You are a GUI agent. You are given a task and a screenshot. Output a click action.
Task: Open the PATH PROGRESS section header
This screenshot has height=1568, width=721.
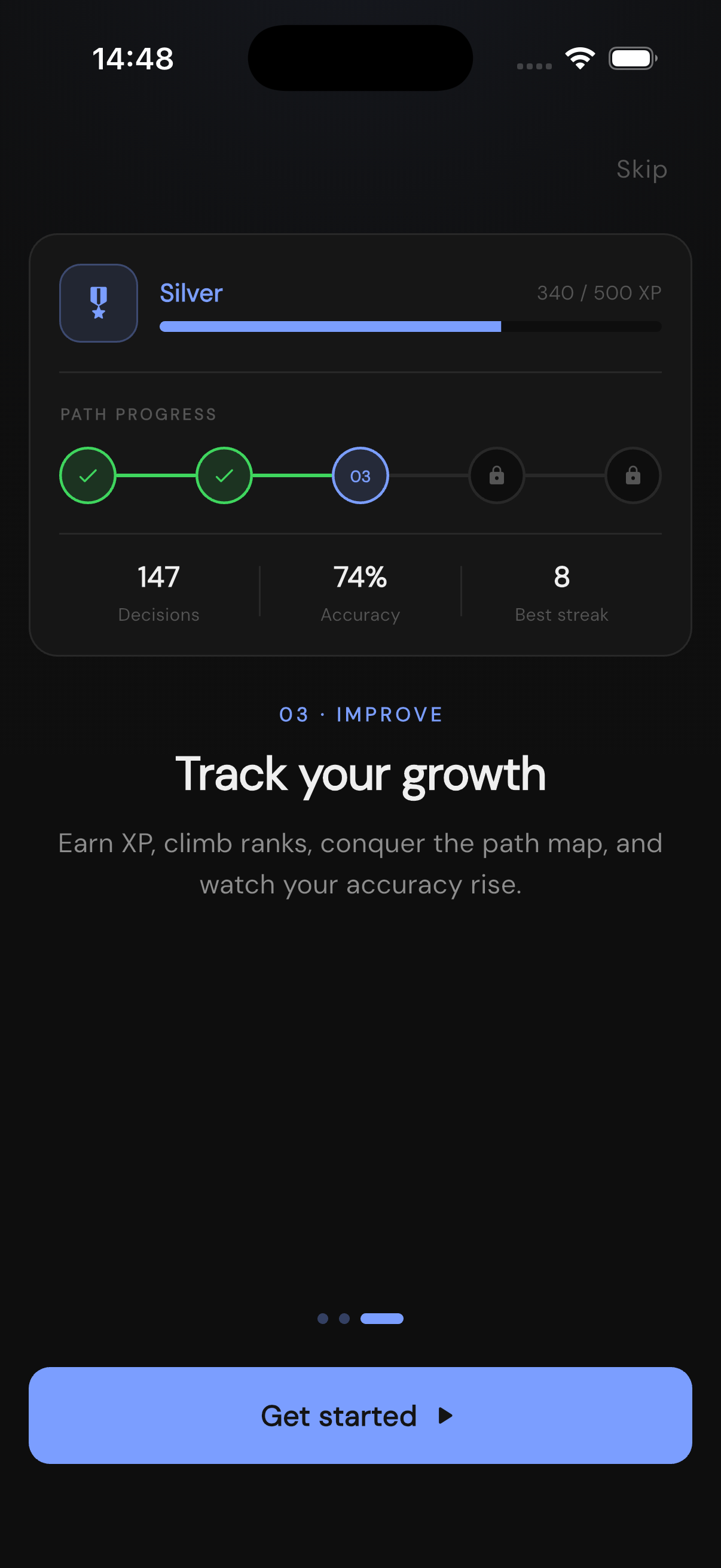(x=138, y=414)
